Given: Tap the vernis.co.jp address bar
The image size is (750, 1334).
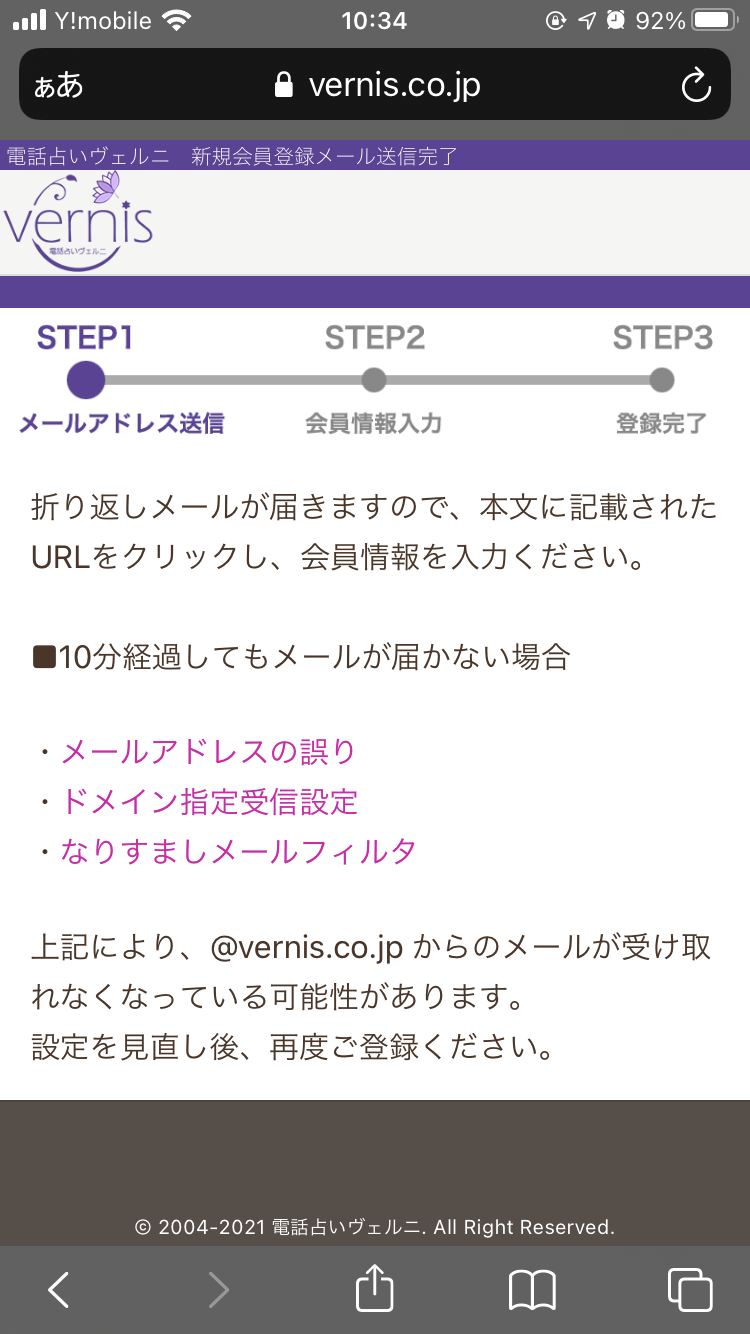Looking at the screenshot, I should (x=378, y=85).
